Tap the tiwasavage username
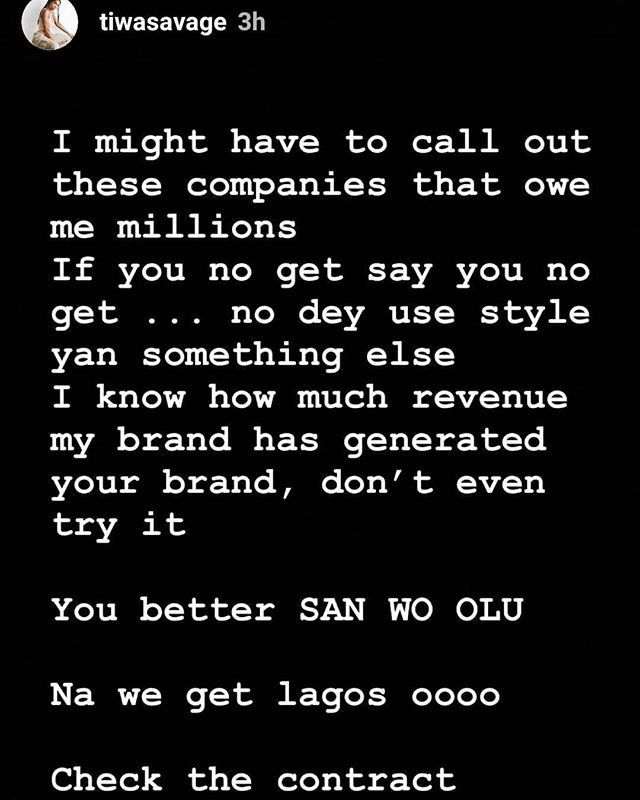 [x=162, y=23]
